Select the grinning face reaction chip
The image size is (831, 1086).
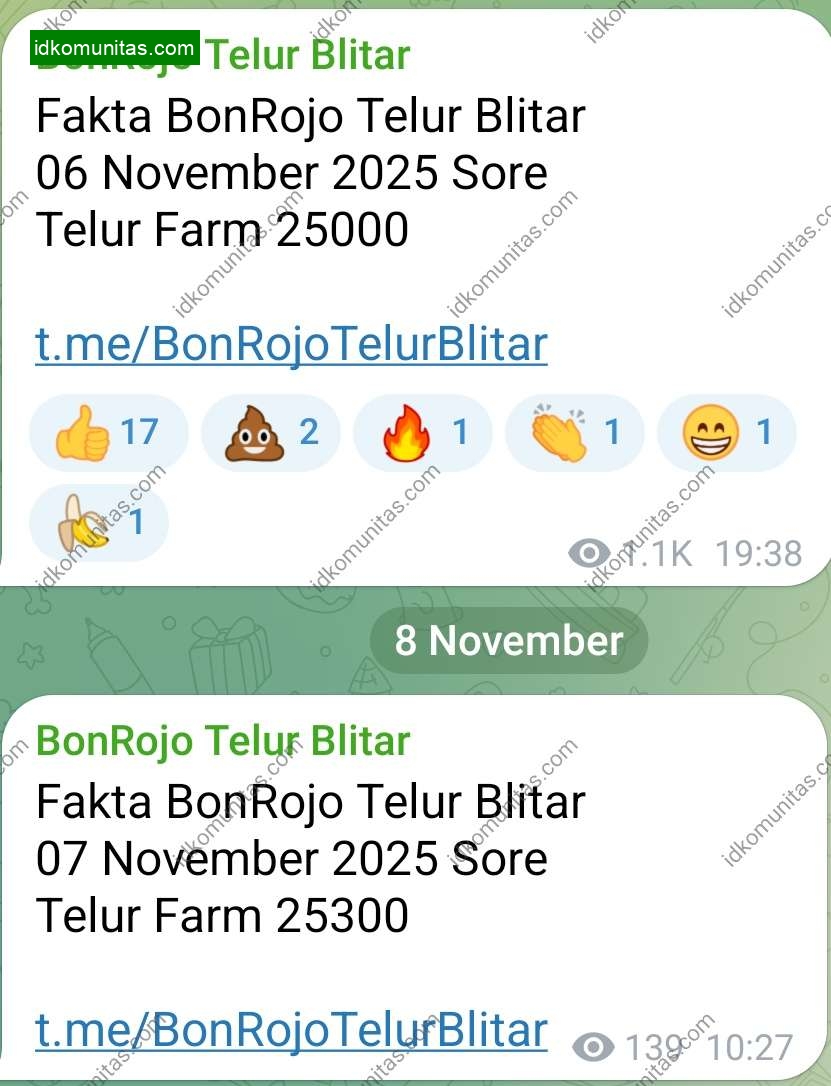click(x=726, y=433)
